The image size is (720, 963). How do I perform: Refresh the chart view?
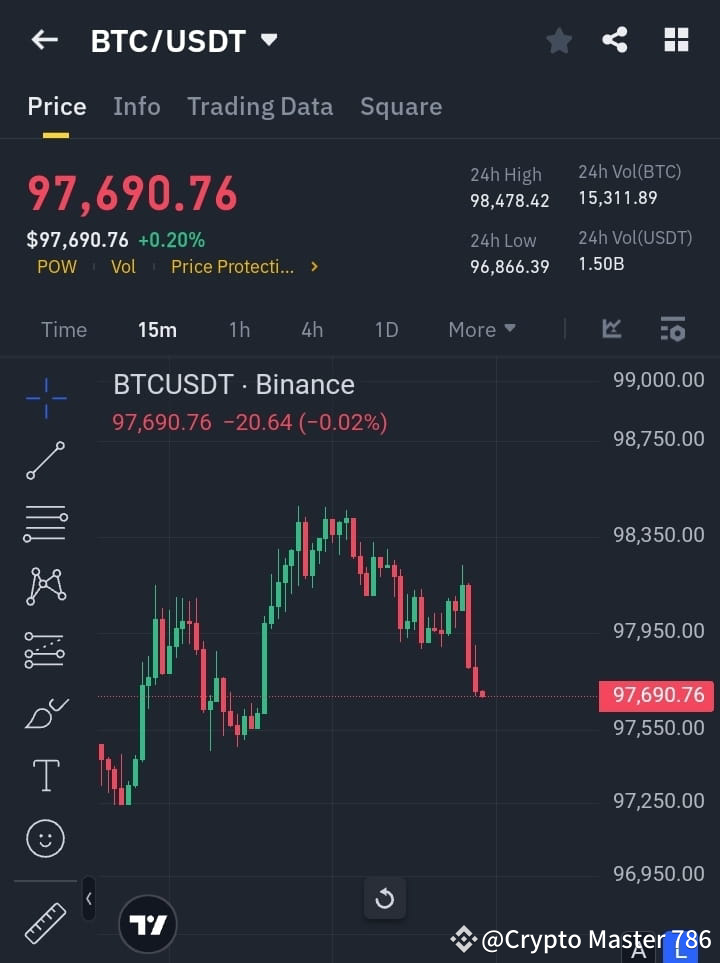385,898
